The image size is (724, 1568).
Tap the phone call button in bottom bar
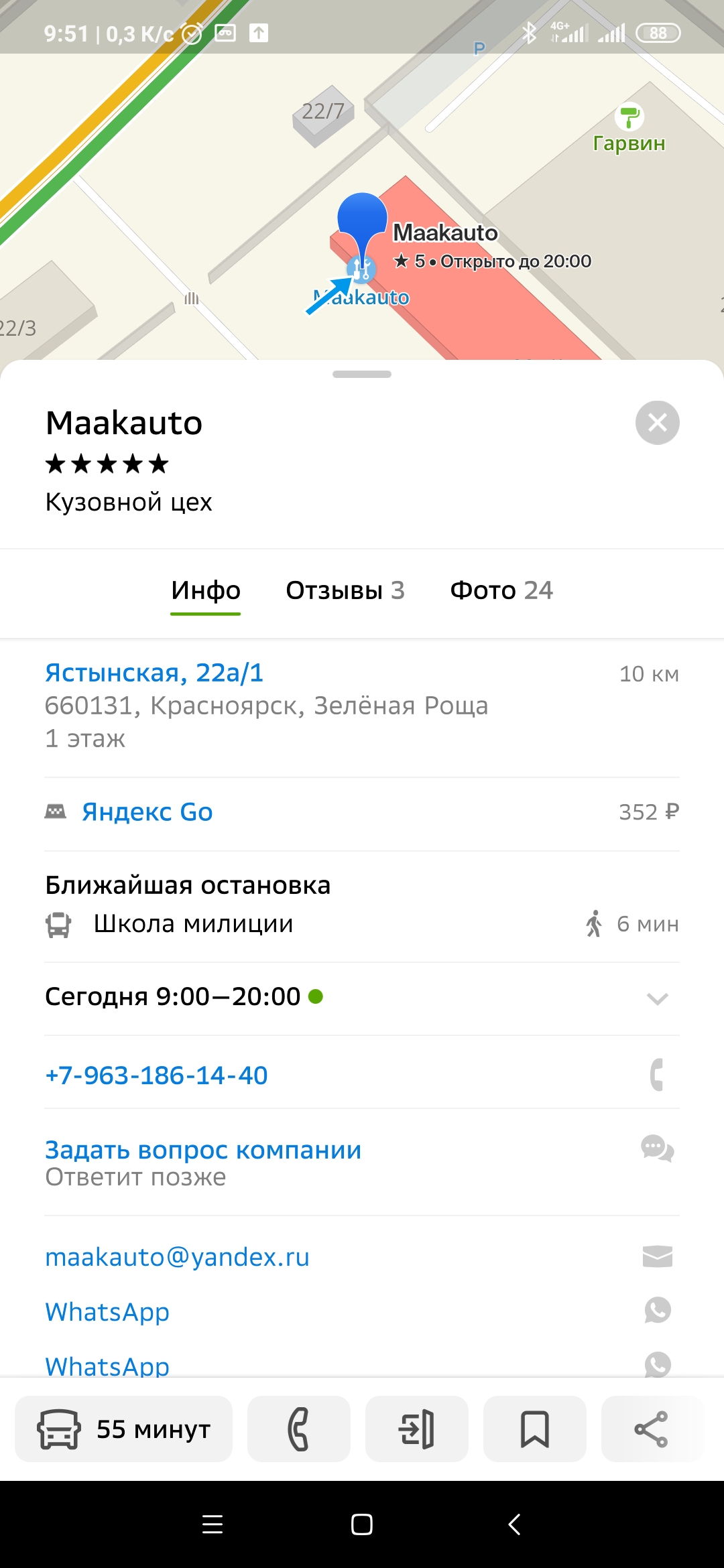[x=298, y=1429]
